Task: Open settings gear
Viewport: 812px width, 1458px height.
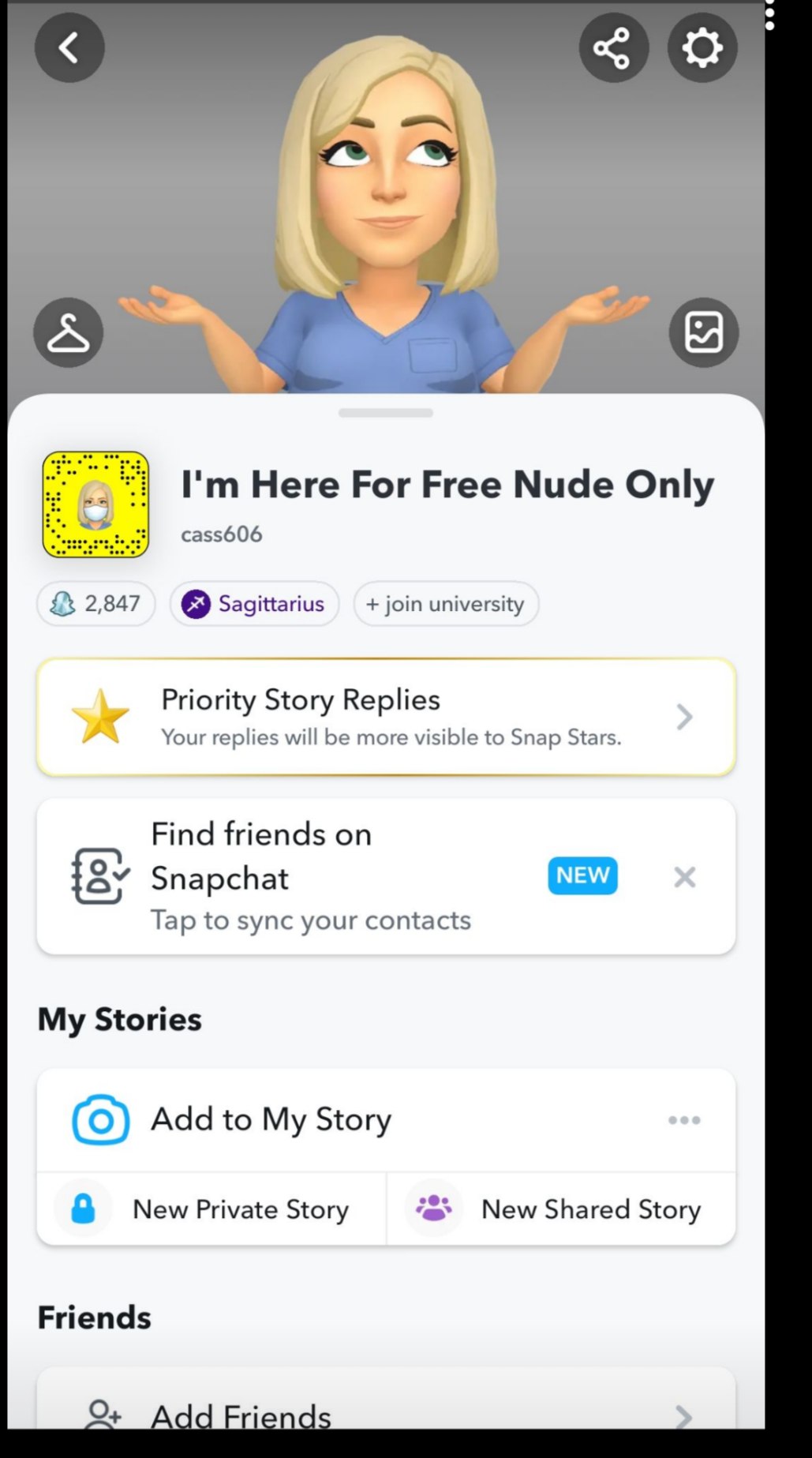Action: click(x=702, y=48)
